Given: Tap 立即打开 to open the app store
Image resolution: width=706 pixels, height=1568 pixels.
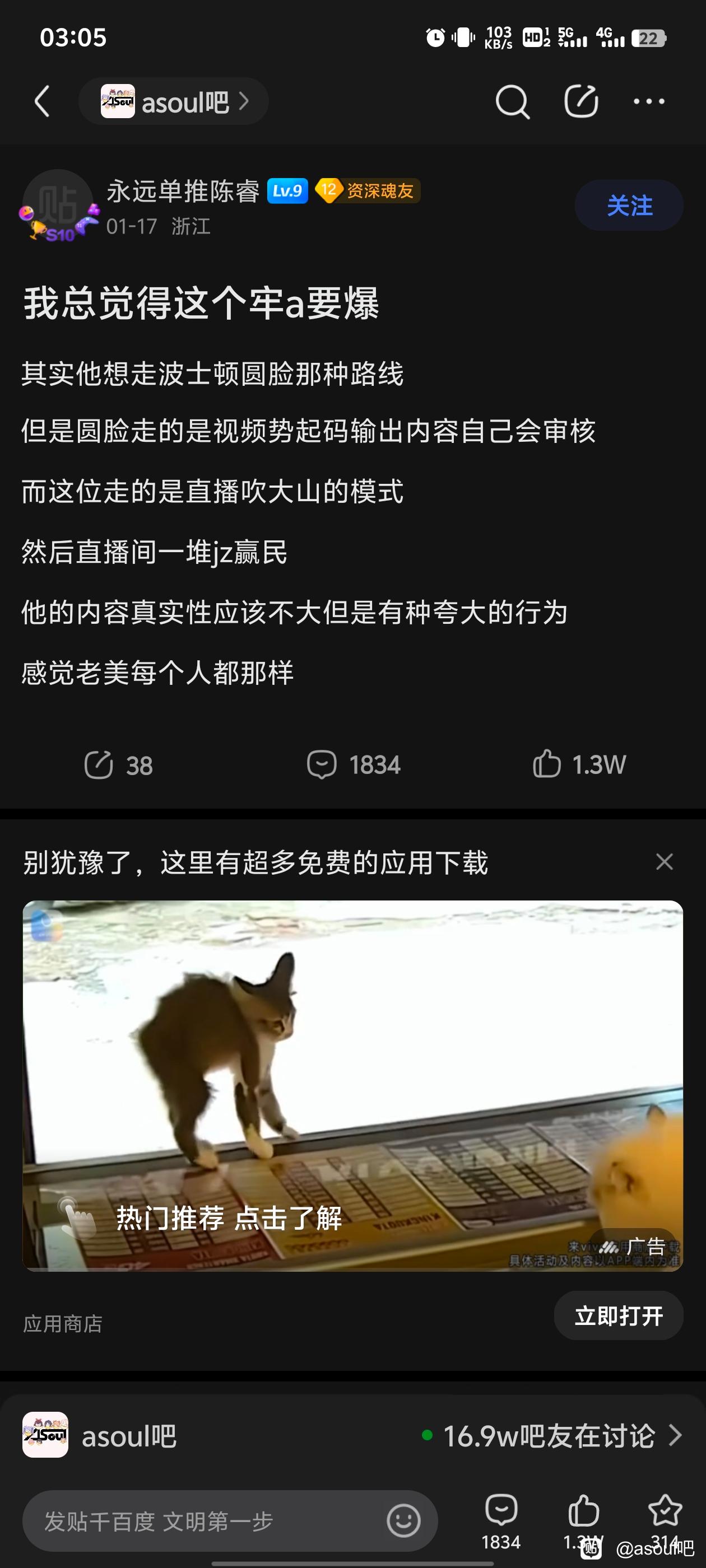Looking at the screenshot, I should 618,1316.
